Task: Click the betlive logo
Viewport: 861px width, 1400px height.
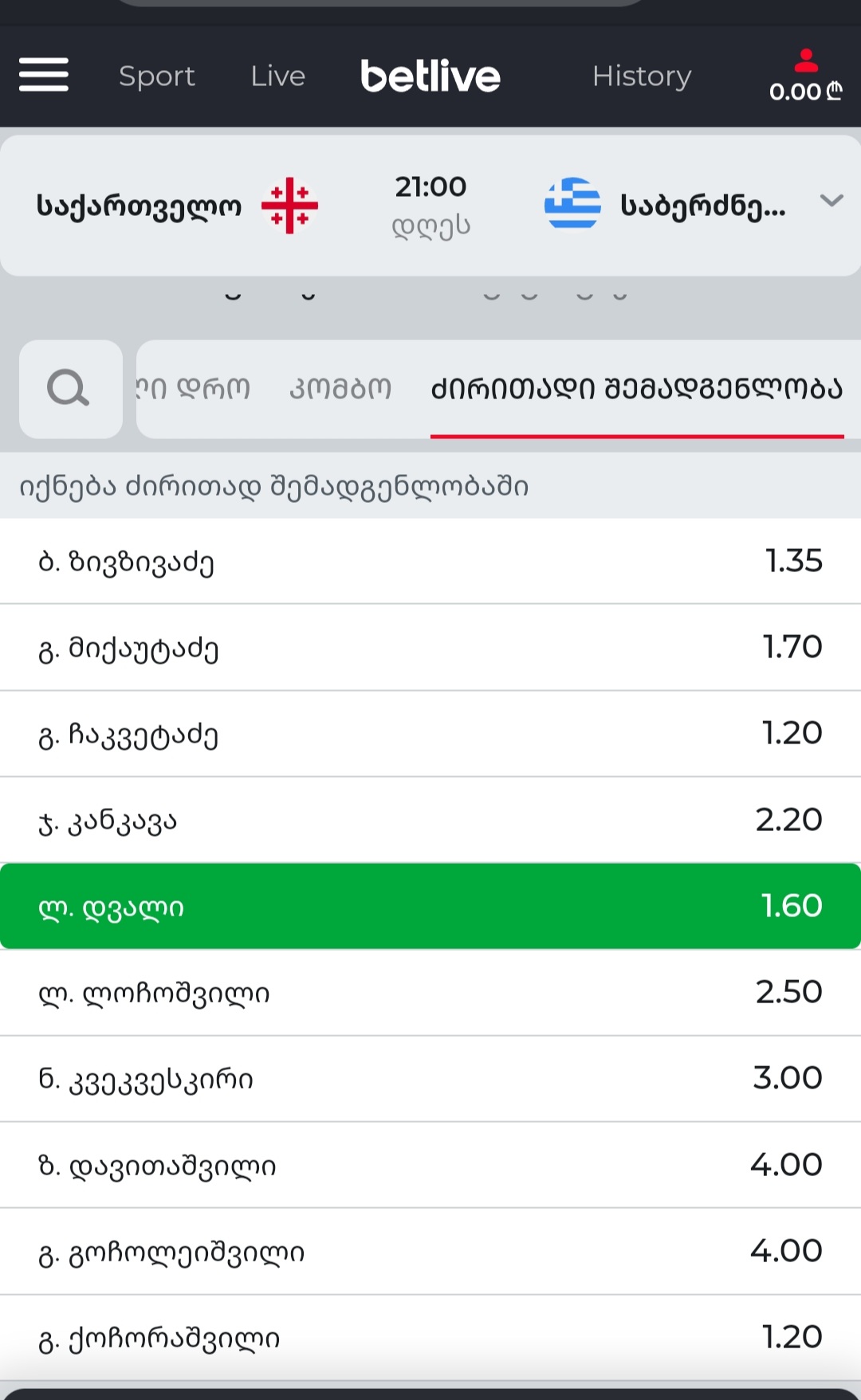Action: pyautogui.click(x=431, y=76)
